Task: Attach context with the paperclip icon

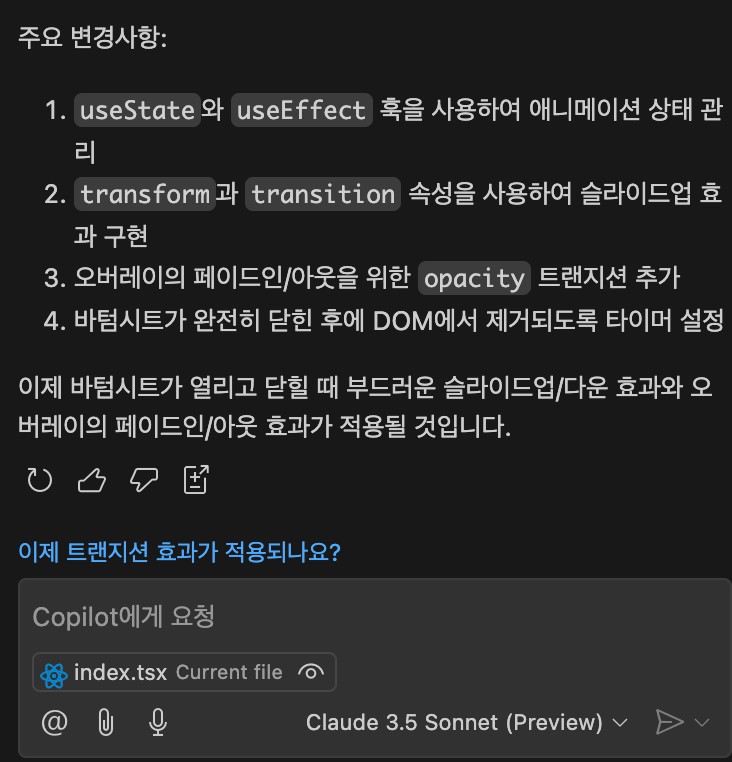Action: (x=105, y=722)
